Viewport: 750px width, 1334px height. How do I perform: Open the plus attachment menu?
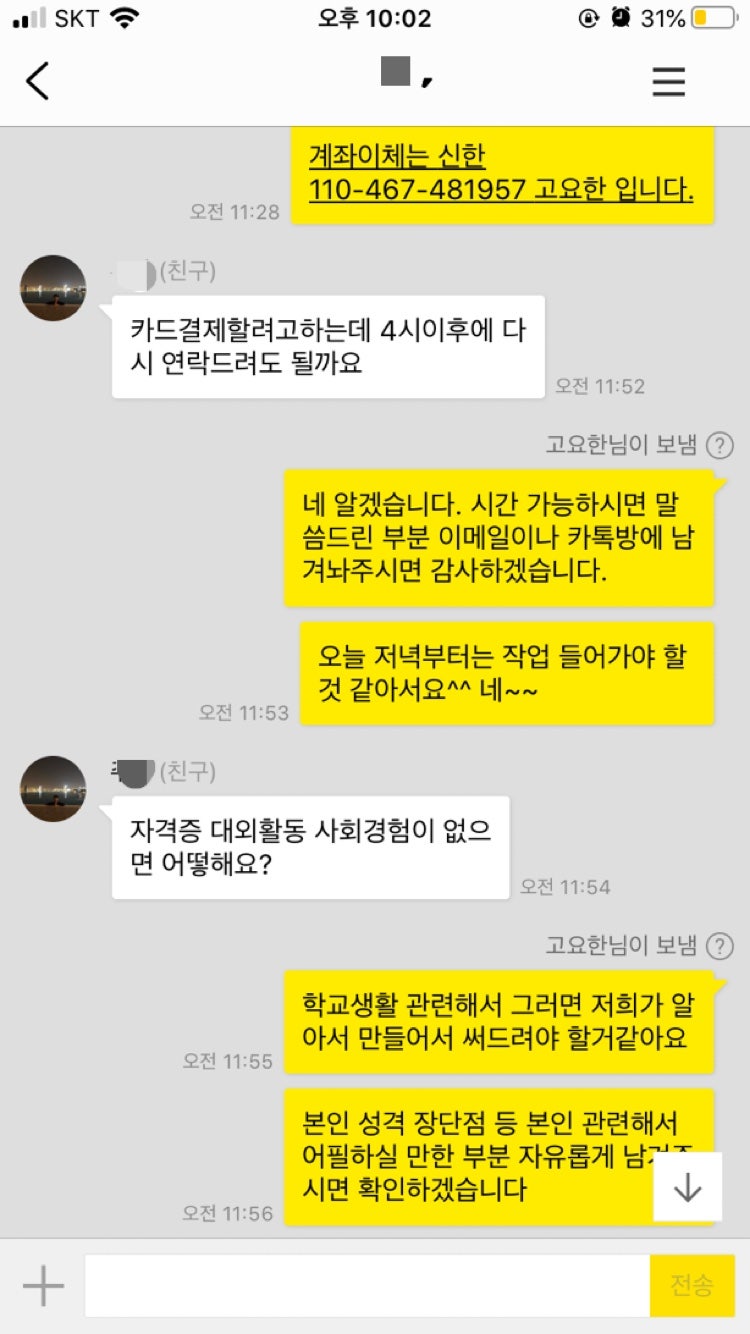tap(43, 1285)
